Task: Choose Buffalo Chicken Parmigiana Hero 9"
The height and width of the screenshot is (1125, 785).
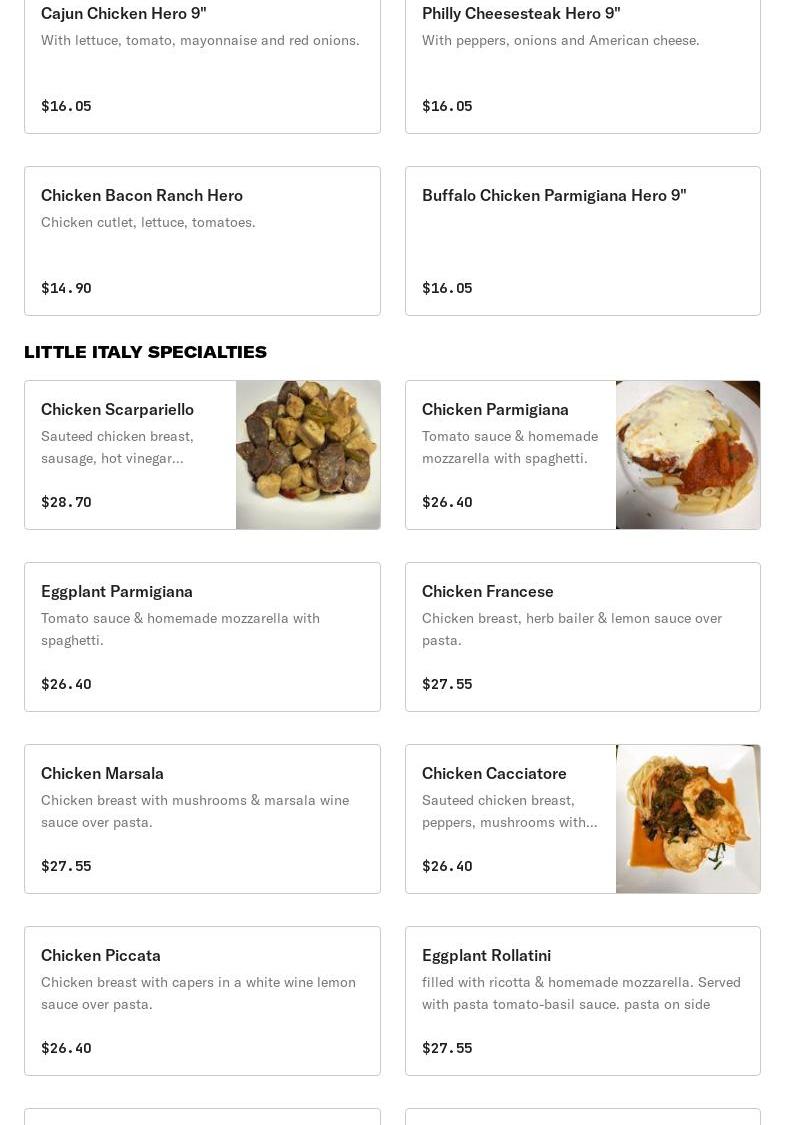Action: click(582, 241)
